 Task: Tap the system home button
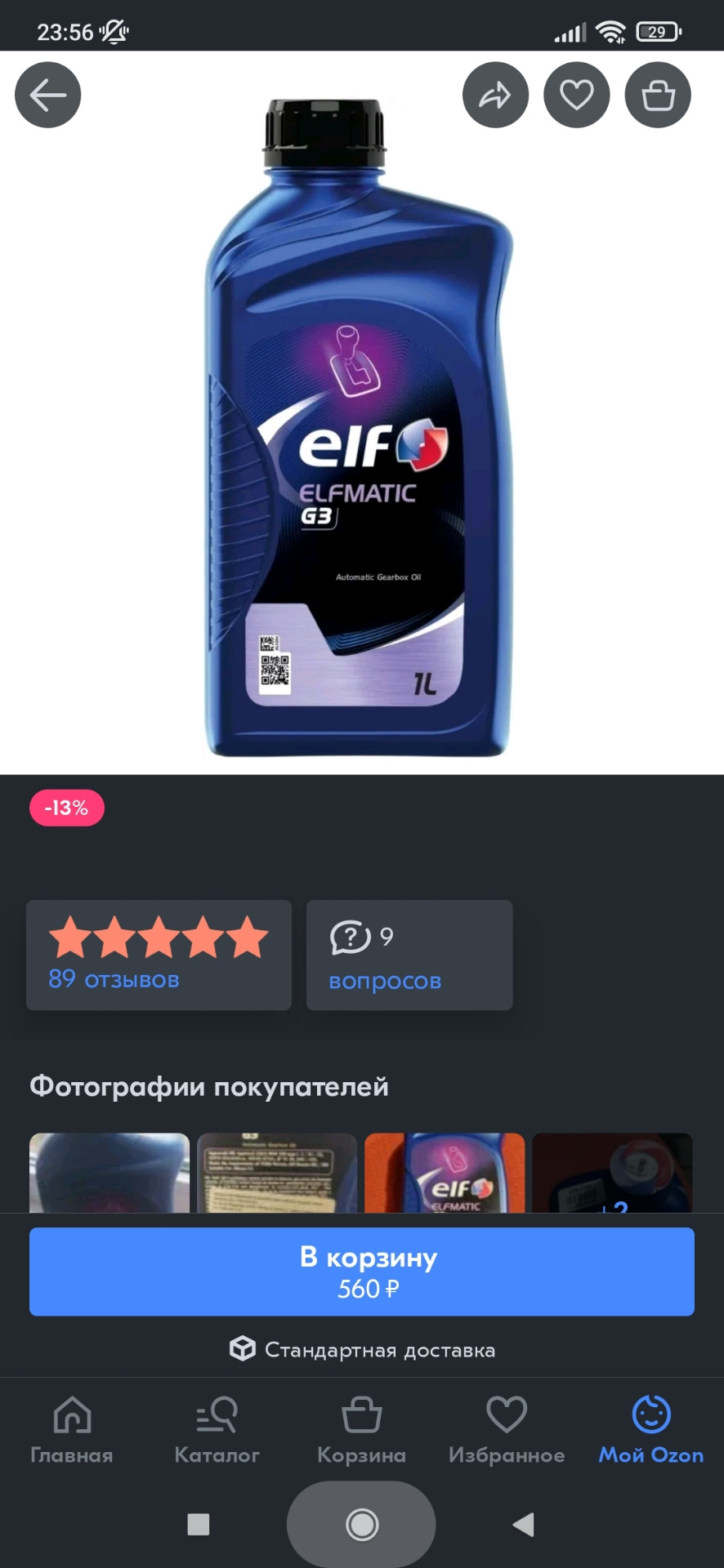click(x=362, y=1524)
